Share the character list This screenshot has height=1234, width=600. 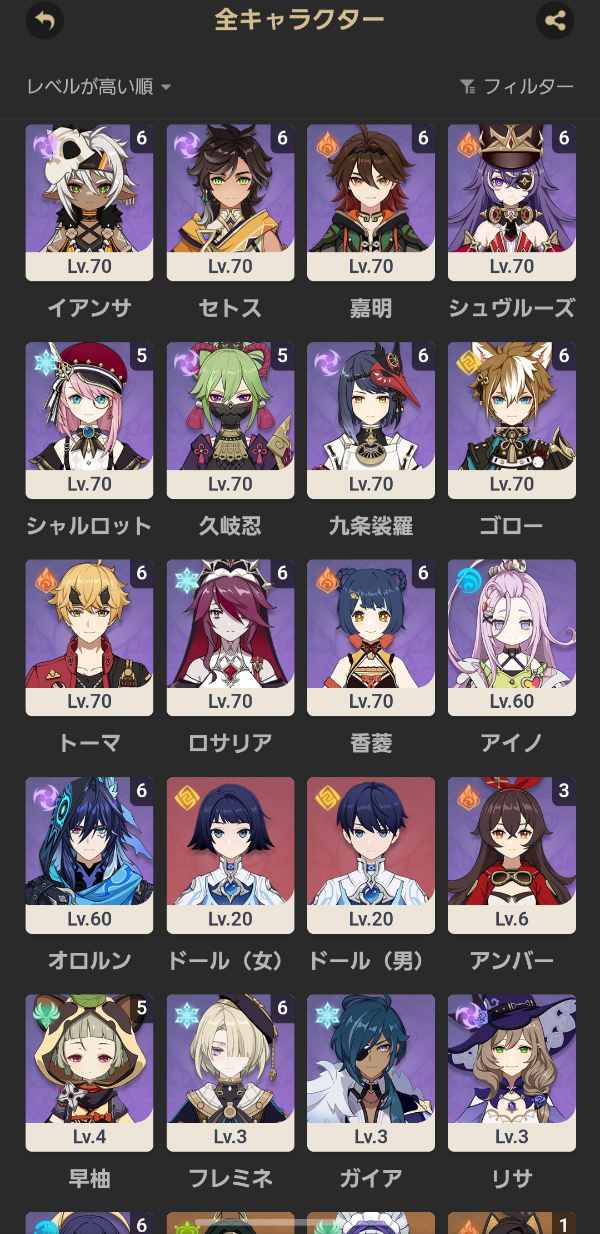pyautogui.click(x=555, y=20)
